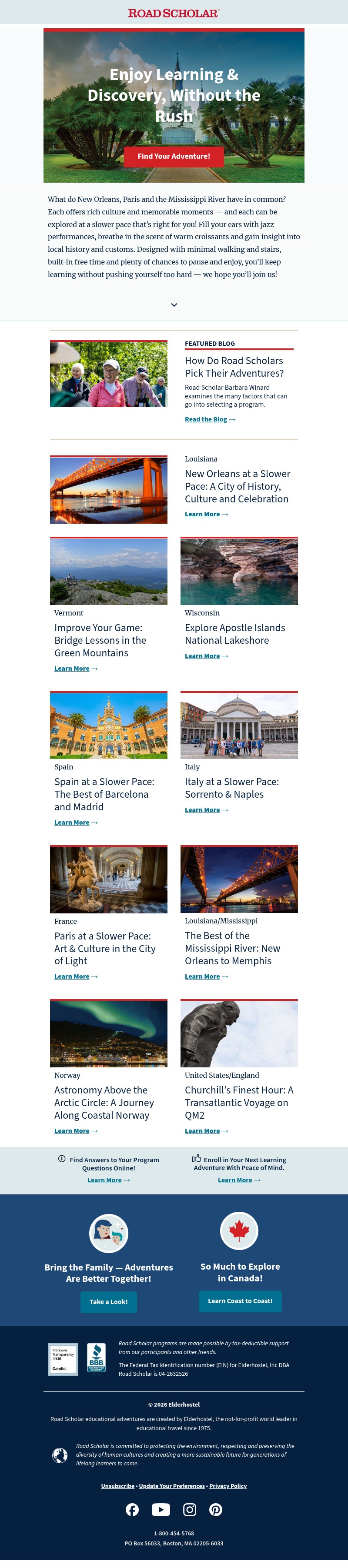Viewport: 348px width, 1568px height.
Task: Open the Read the Blog link
Action: [206, 419]
